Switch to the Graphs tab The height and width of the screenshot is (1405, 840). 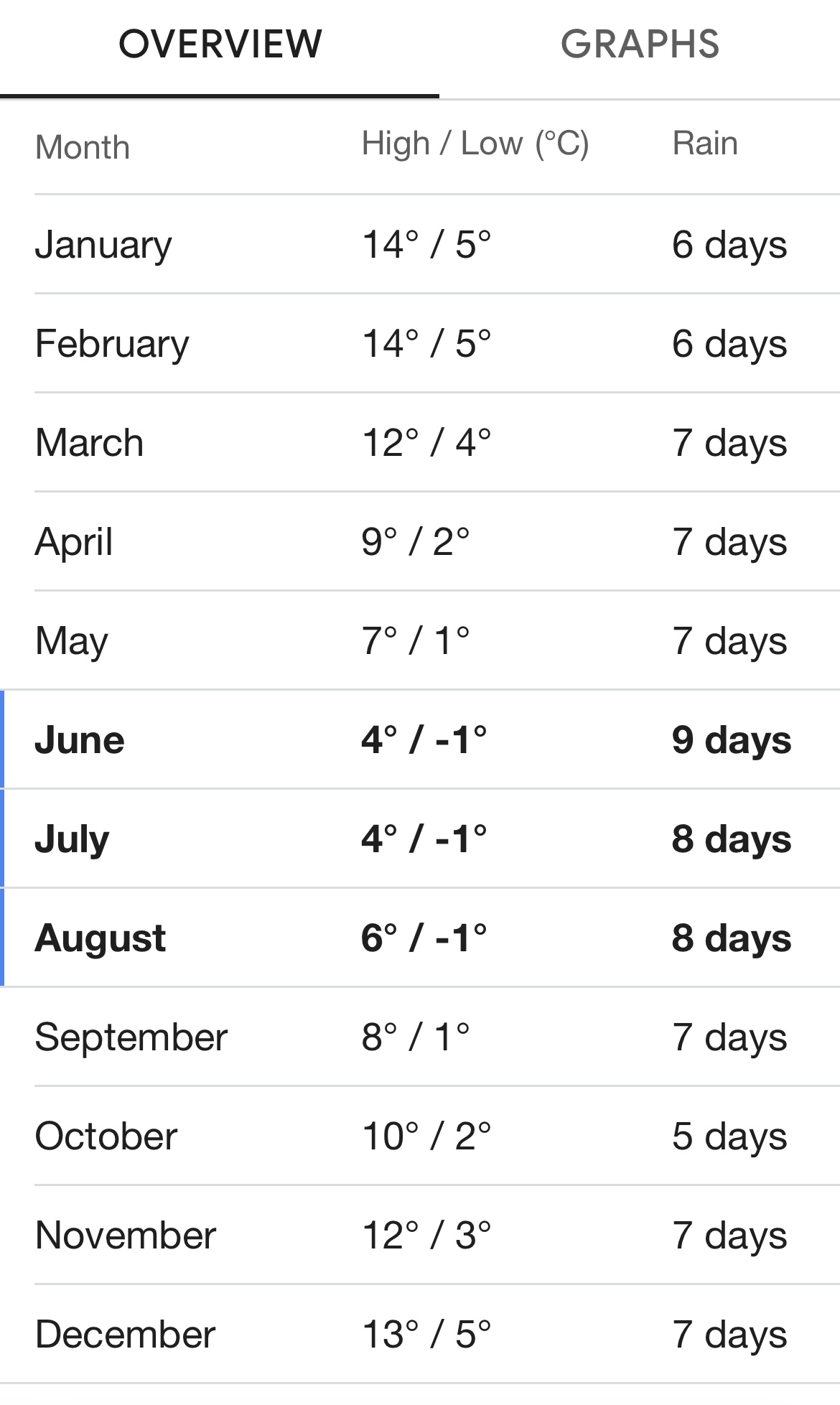639,45
